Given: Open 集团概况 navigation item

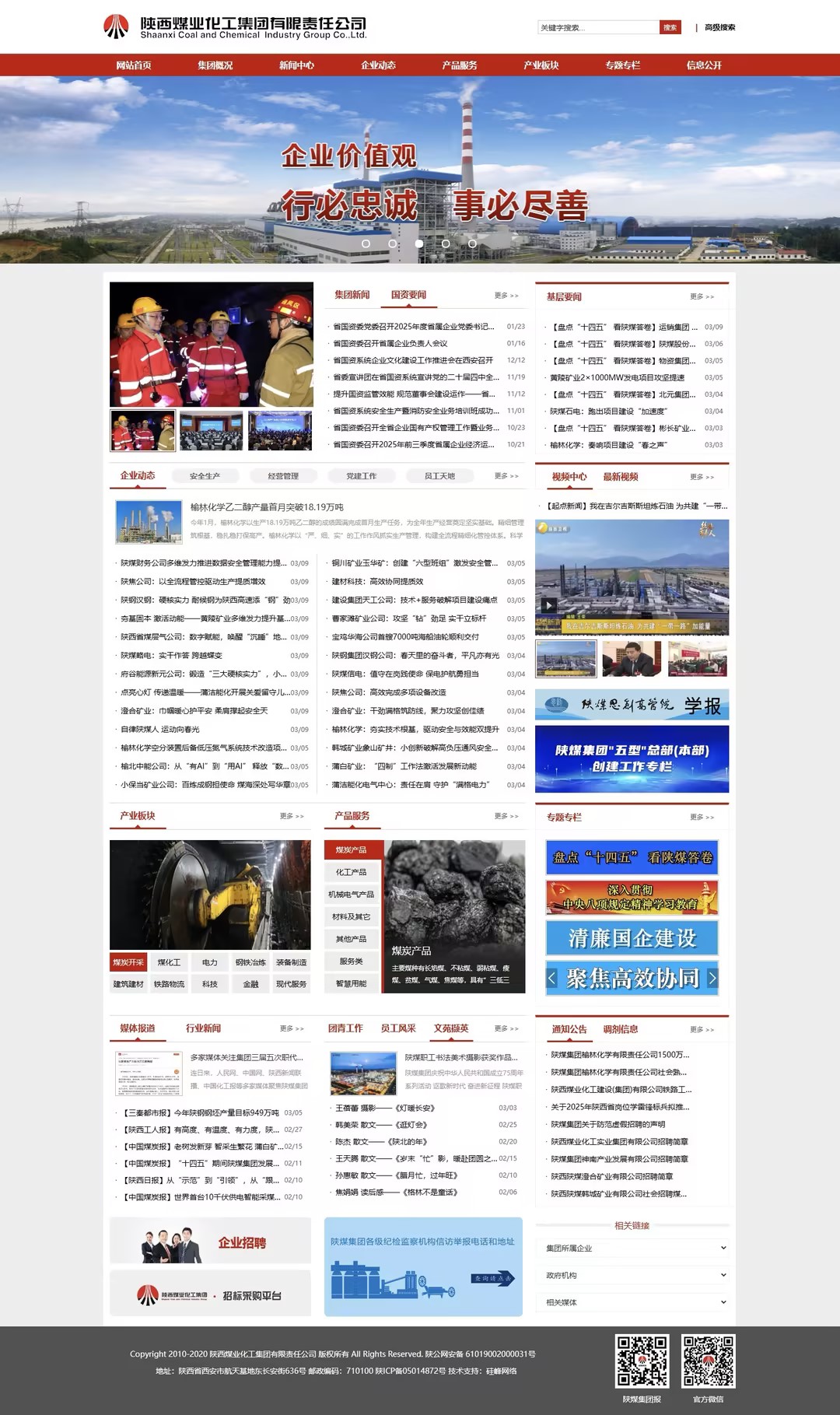Looking at the screenshot, I should 215,65.
